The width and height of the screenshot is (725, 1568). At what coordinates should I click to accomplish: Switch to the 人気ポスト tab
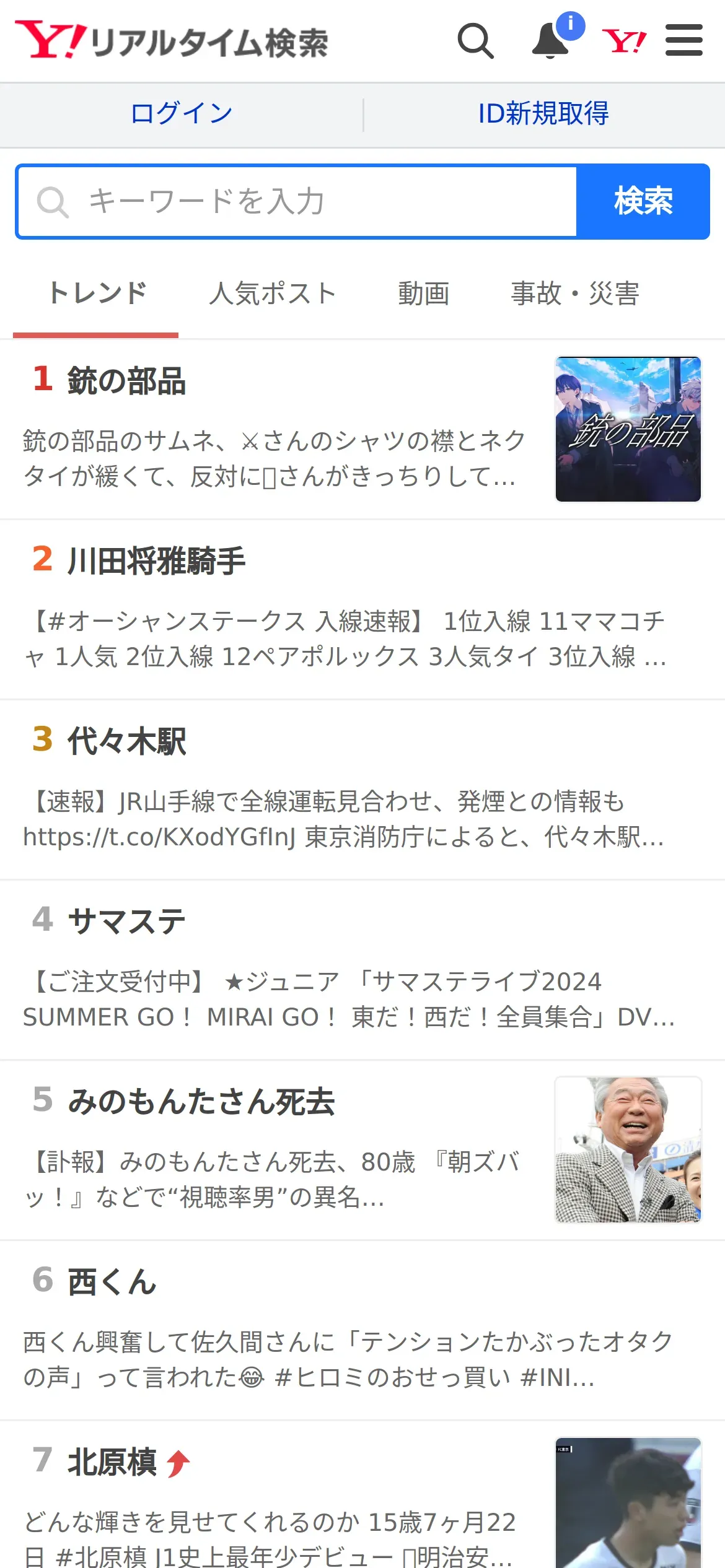(273, 294)
